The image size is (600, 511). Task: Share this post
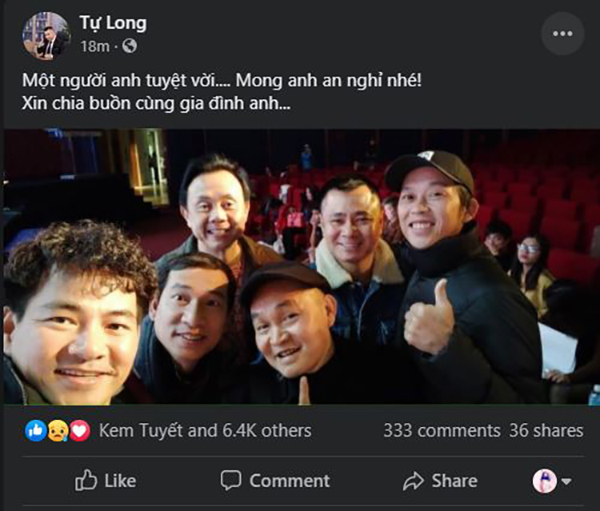coord(440,481)
